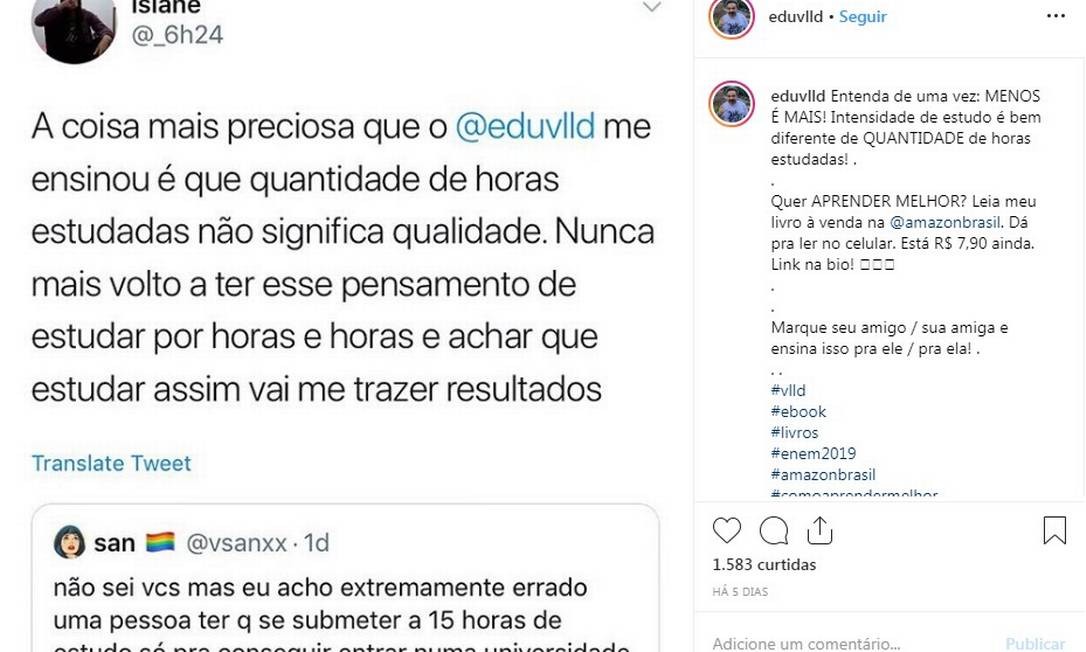Open the comment bubble icon
This screenshot has height=652, width=1086.
tap(773, 530)
